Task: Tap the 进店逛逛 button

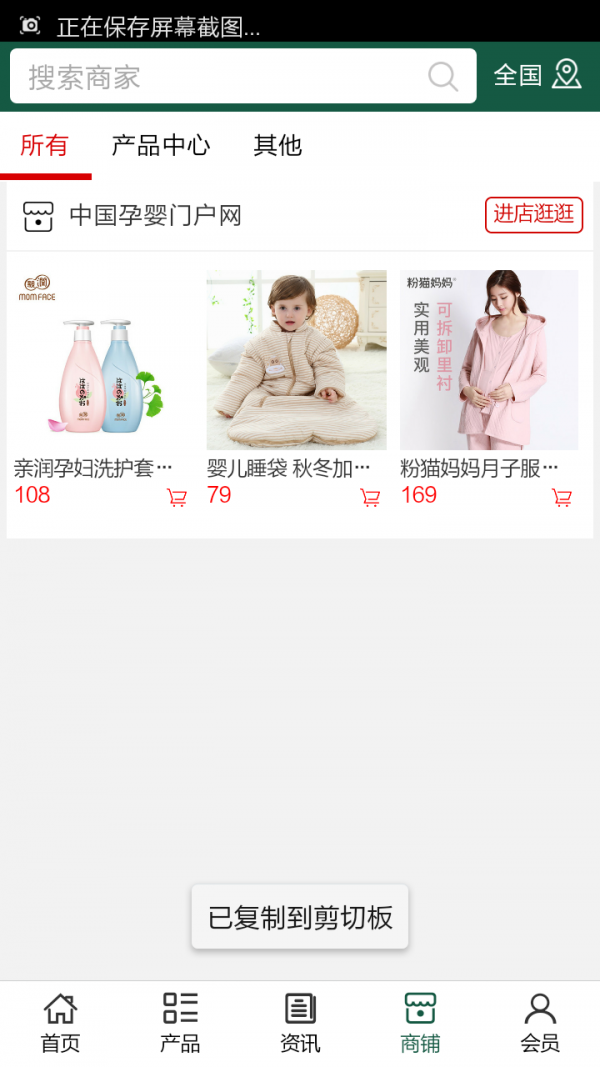Action: (533, 214)
